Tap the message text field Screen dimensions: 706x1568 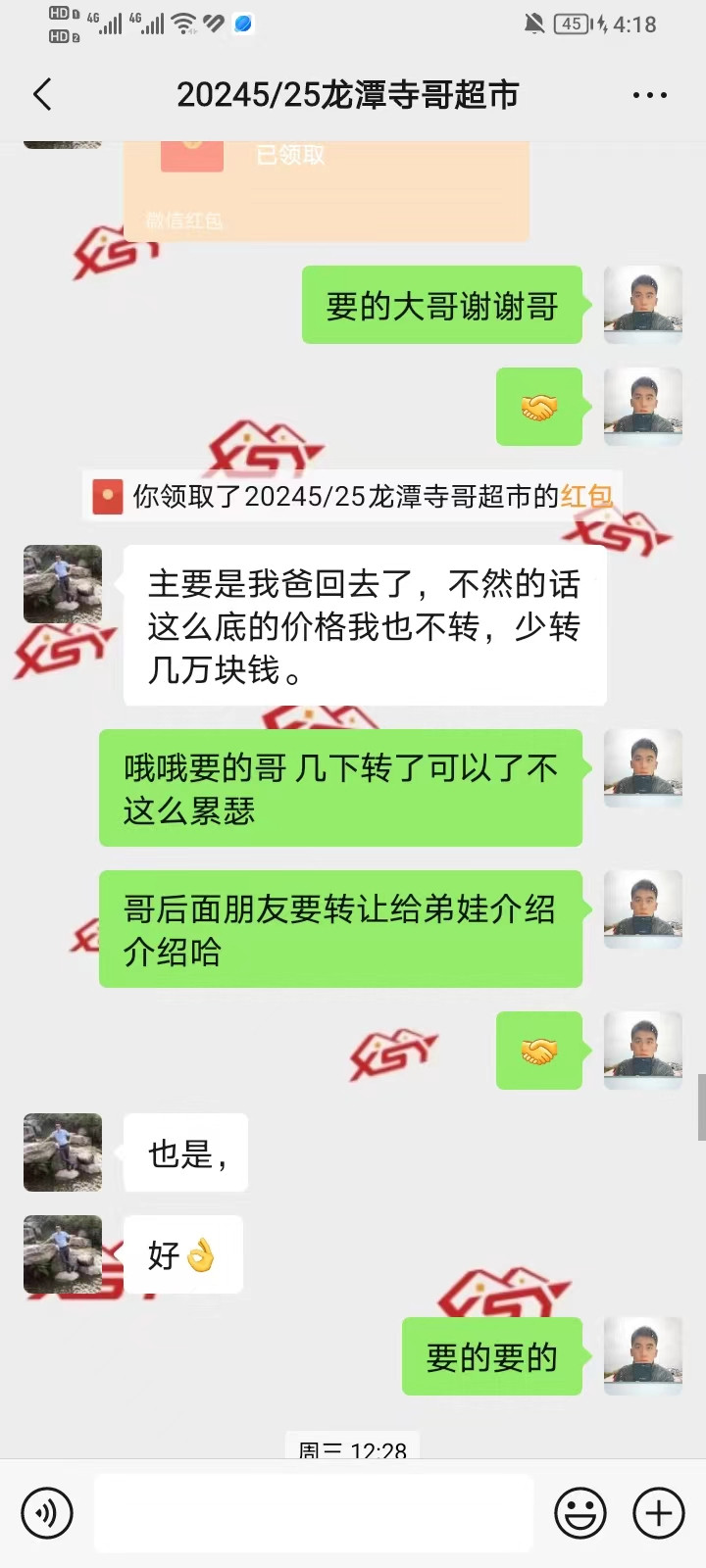pos(314,1513)
